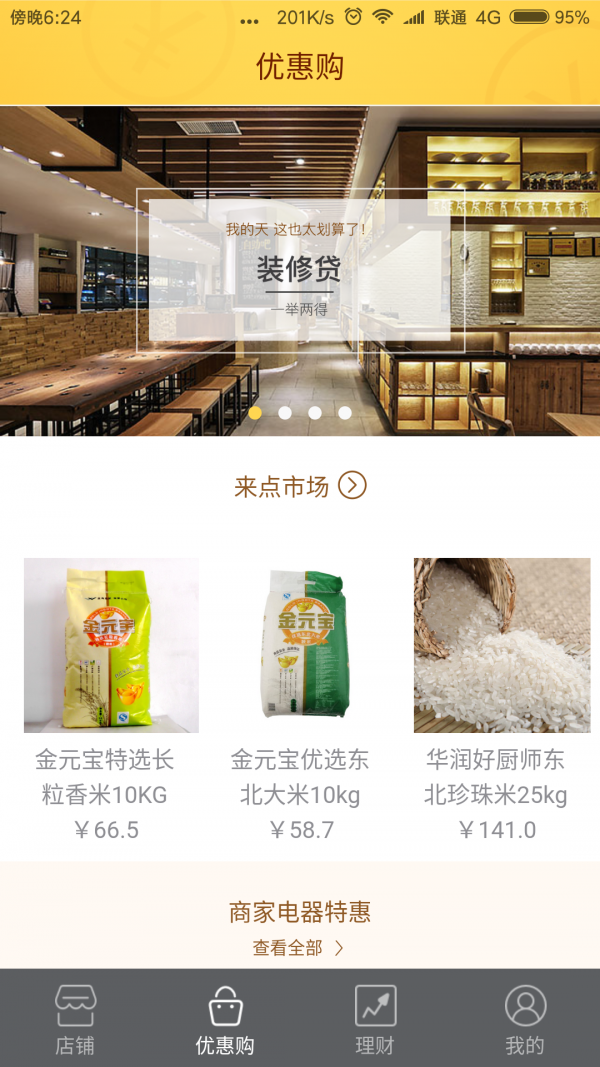Open 来点市场 via the arrow icon
Image resolution: width=600 pixels, height=1067 pixels.
(x=352, y=486)
